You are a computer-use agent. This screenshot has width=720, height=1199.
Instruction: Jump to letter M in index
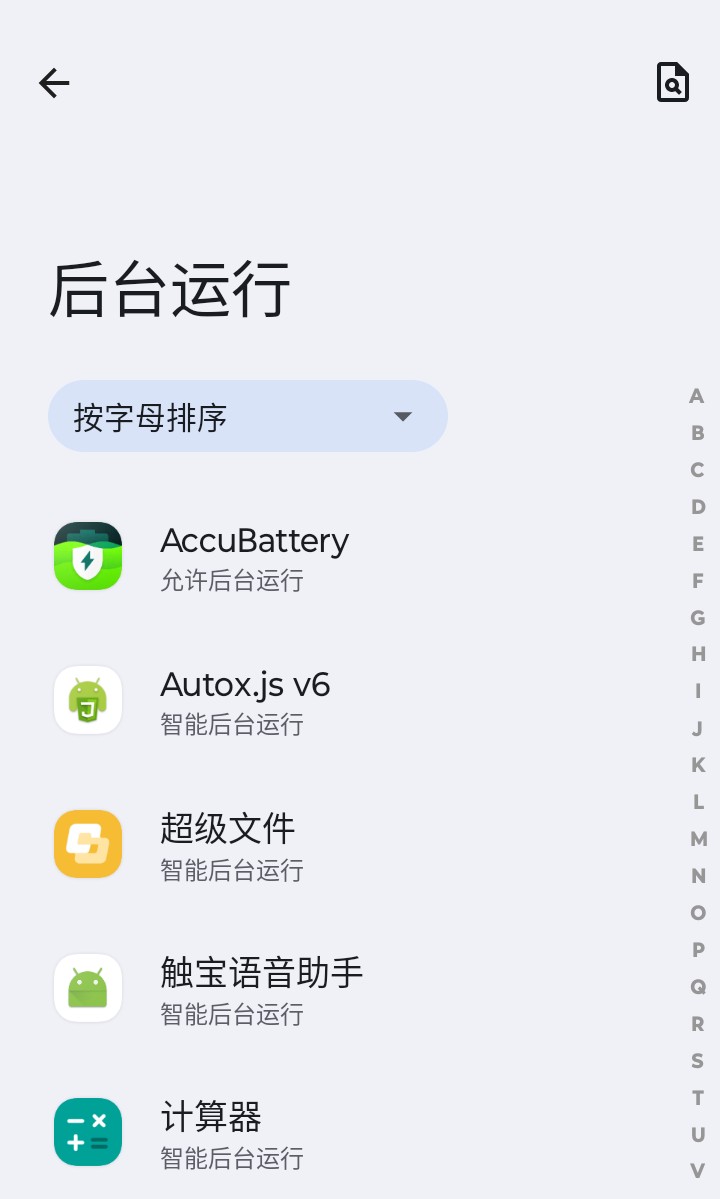(698, 839)
